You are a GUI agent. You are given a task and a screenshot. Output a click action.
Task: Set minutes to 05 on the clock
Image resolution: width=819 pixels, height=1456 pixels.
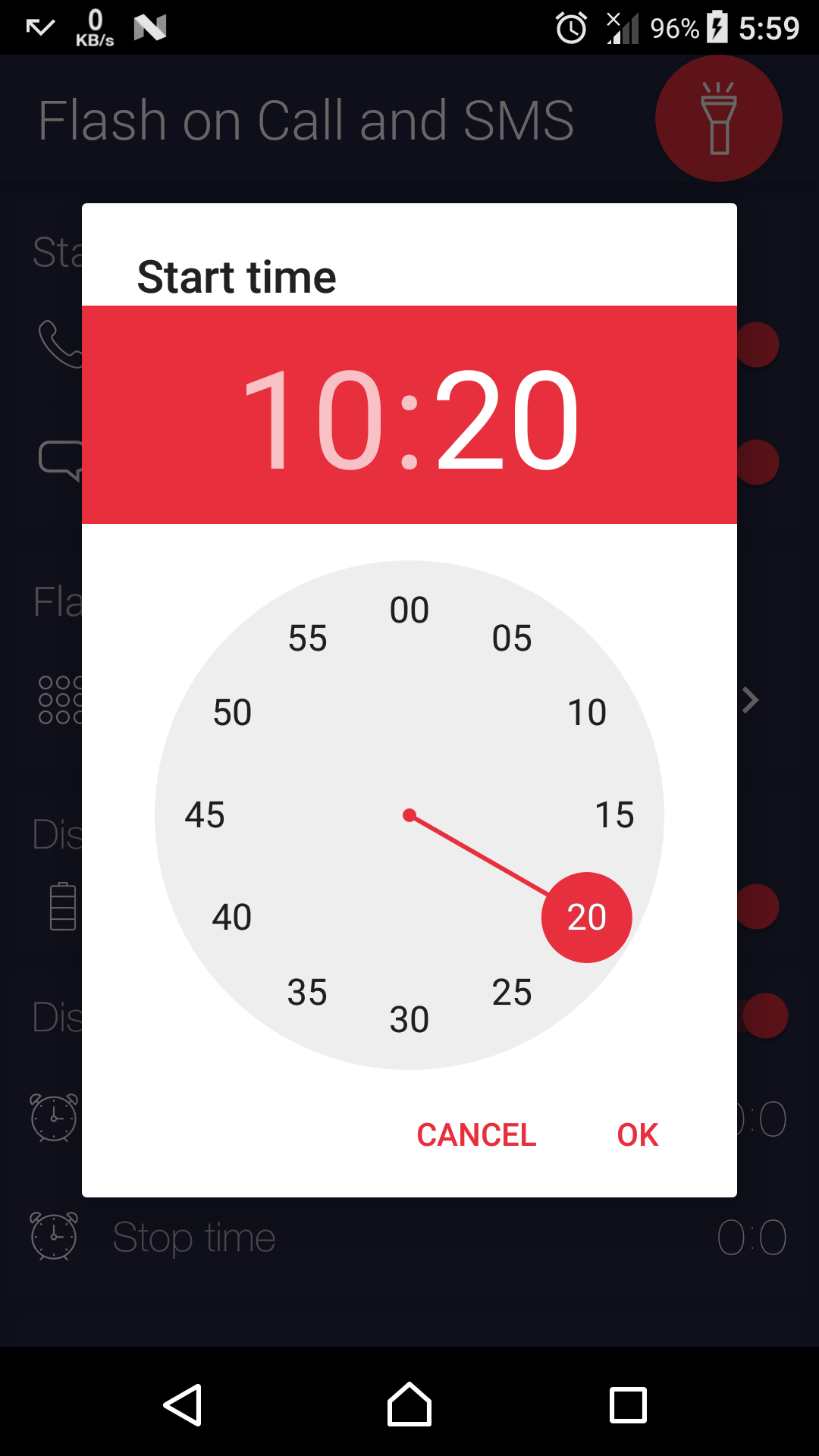512,639
